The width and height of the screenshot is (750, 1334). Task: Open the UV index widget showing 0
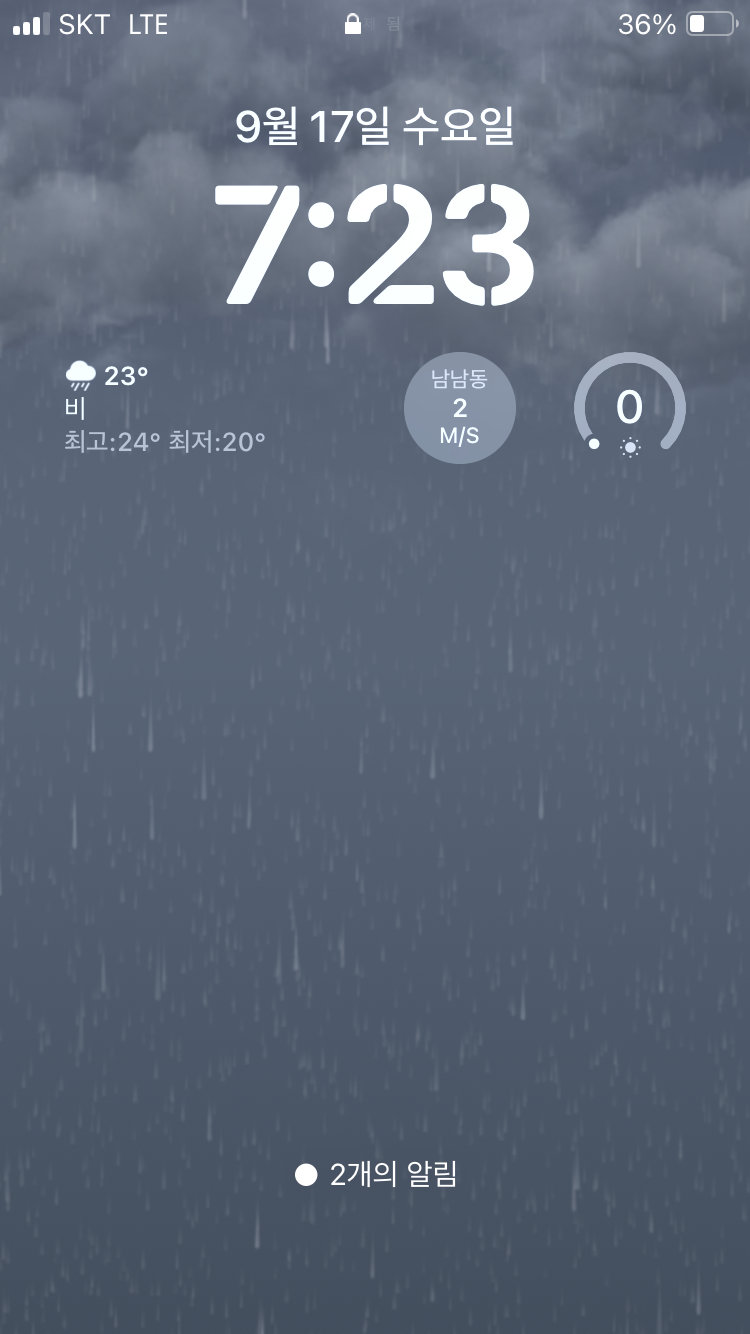click(629, 408)
